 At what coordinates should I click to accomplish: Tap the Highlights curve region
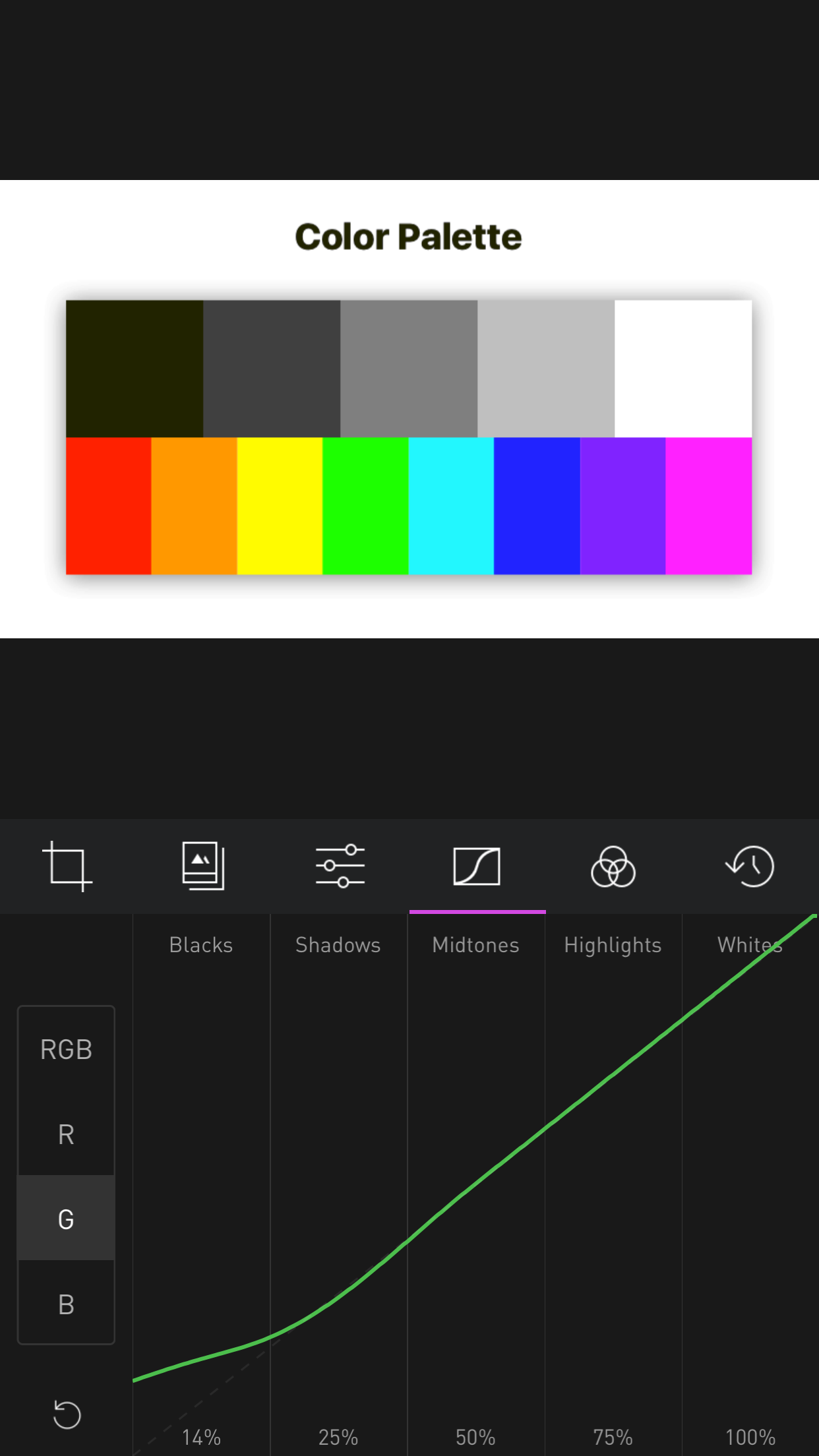pyautogui.click(x=613, y=1185)
